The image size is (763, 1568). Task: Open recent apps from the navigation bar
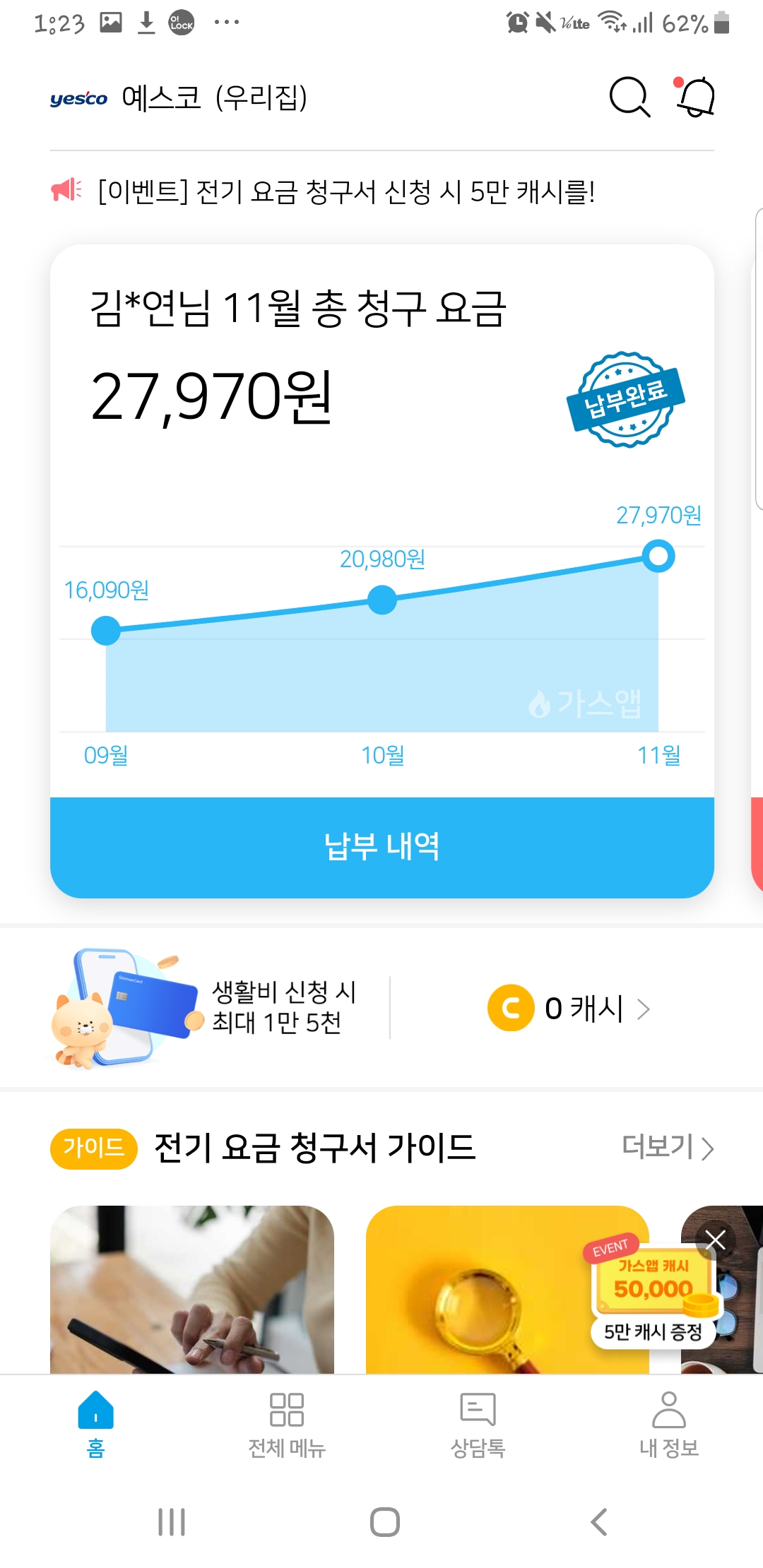(172, 1522)
